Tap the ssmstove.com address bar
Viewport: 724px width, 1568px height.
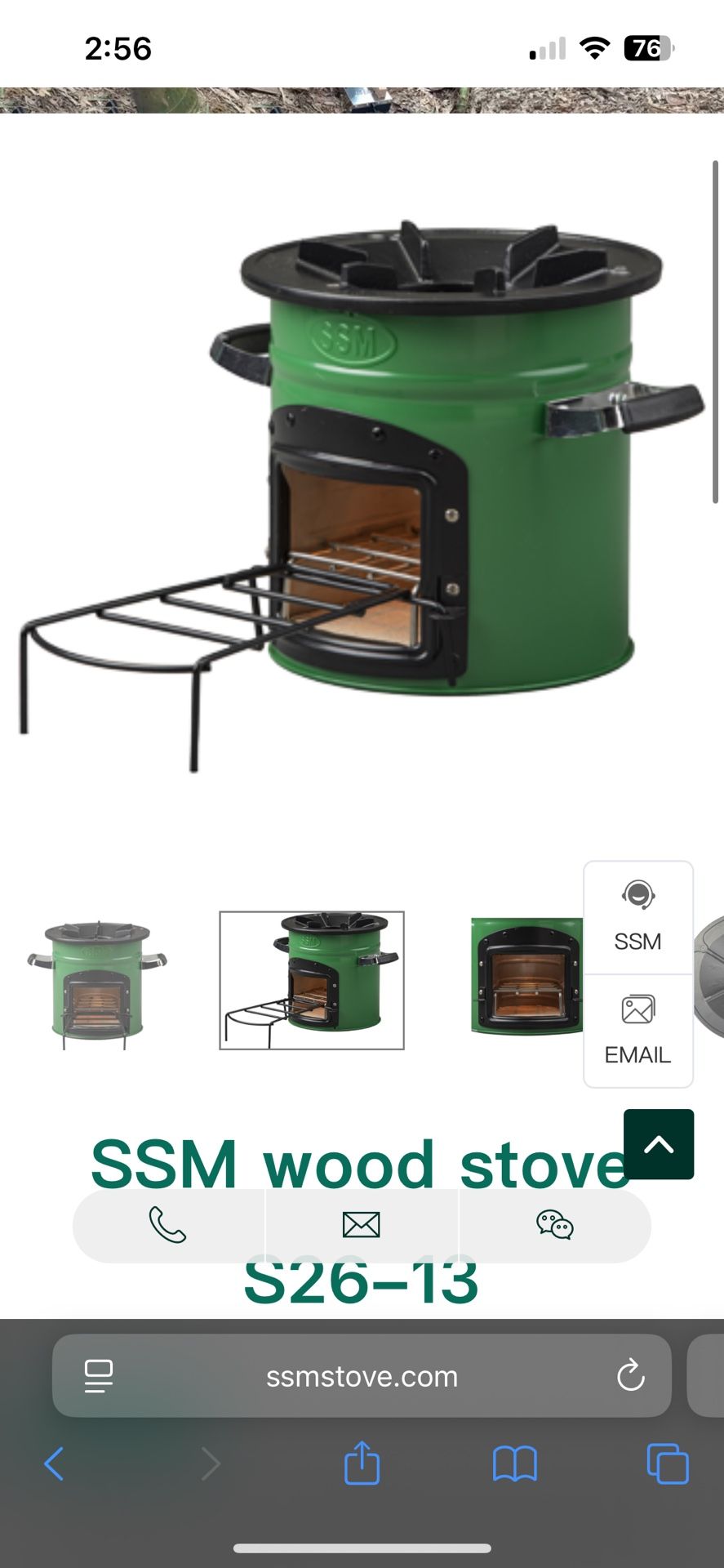coord(362,1375)
